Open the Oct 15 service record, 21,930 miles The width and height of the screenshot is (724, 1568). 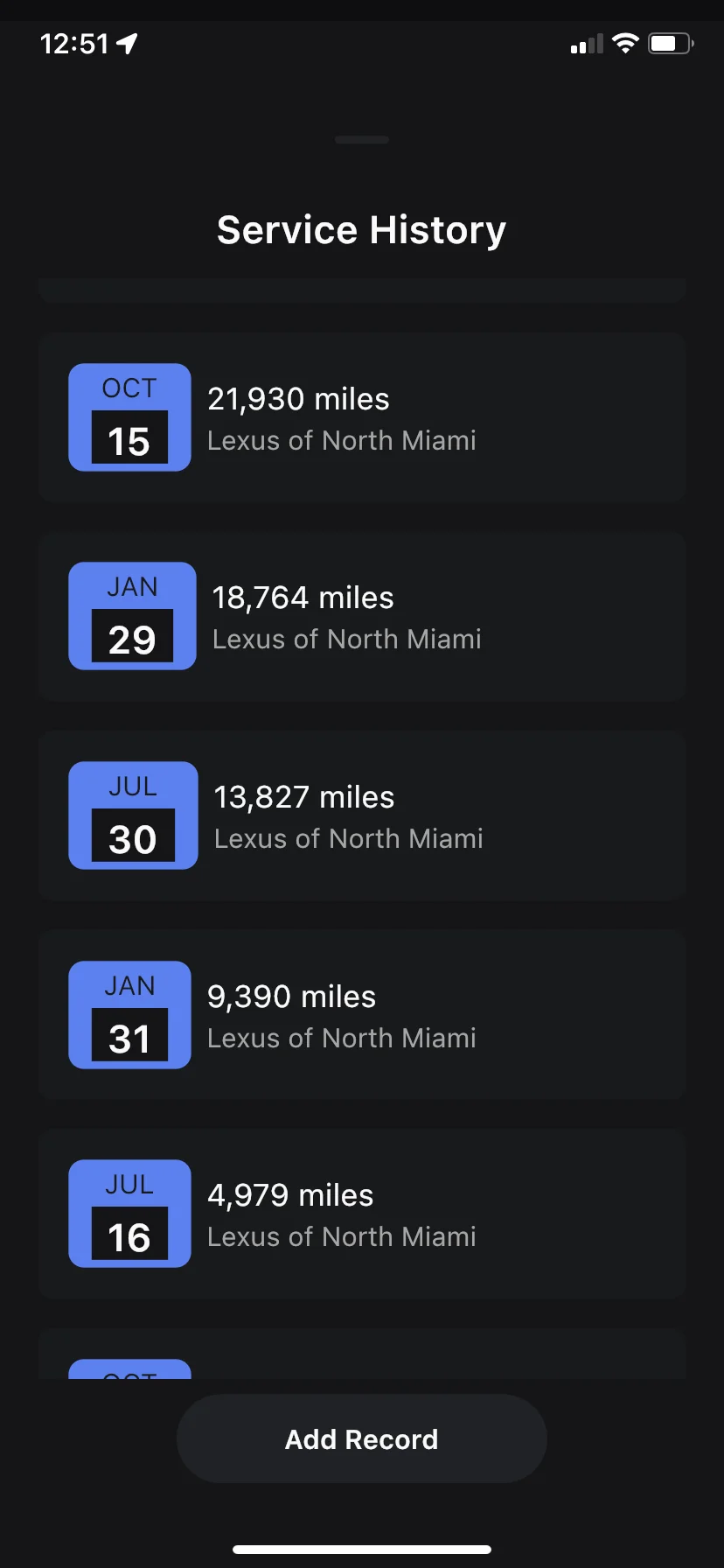(361, 417)
